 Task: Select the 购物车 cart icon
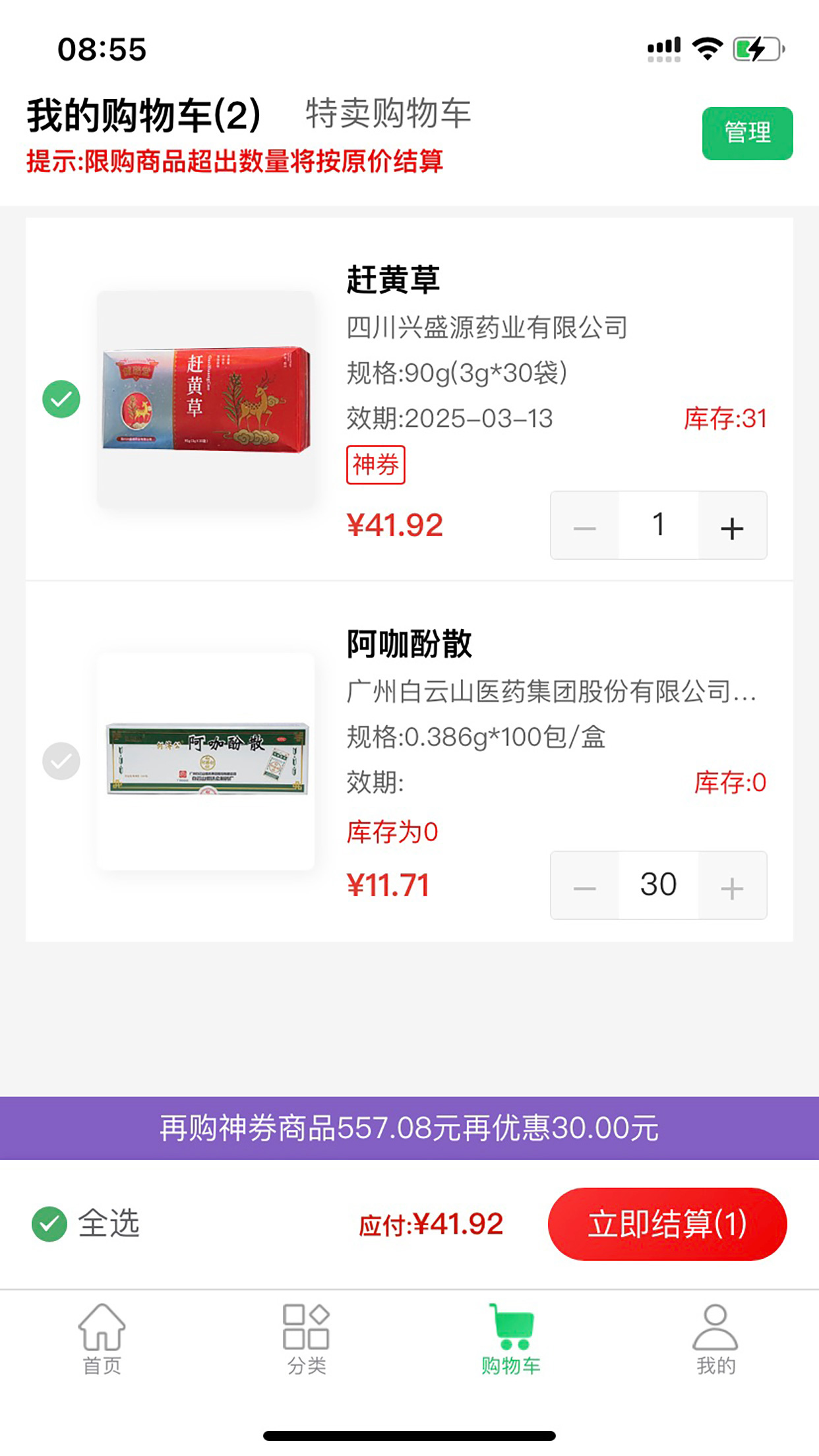[x=511, y=1333]
